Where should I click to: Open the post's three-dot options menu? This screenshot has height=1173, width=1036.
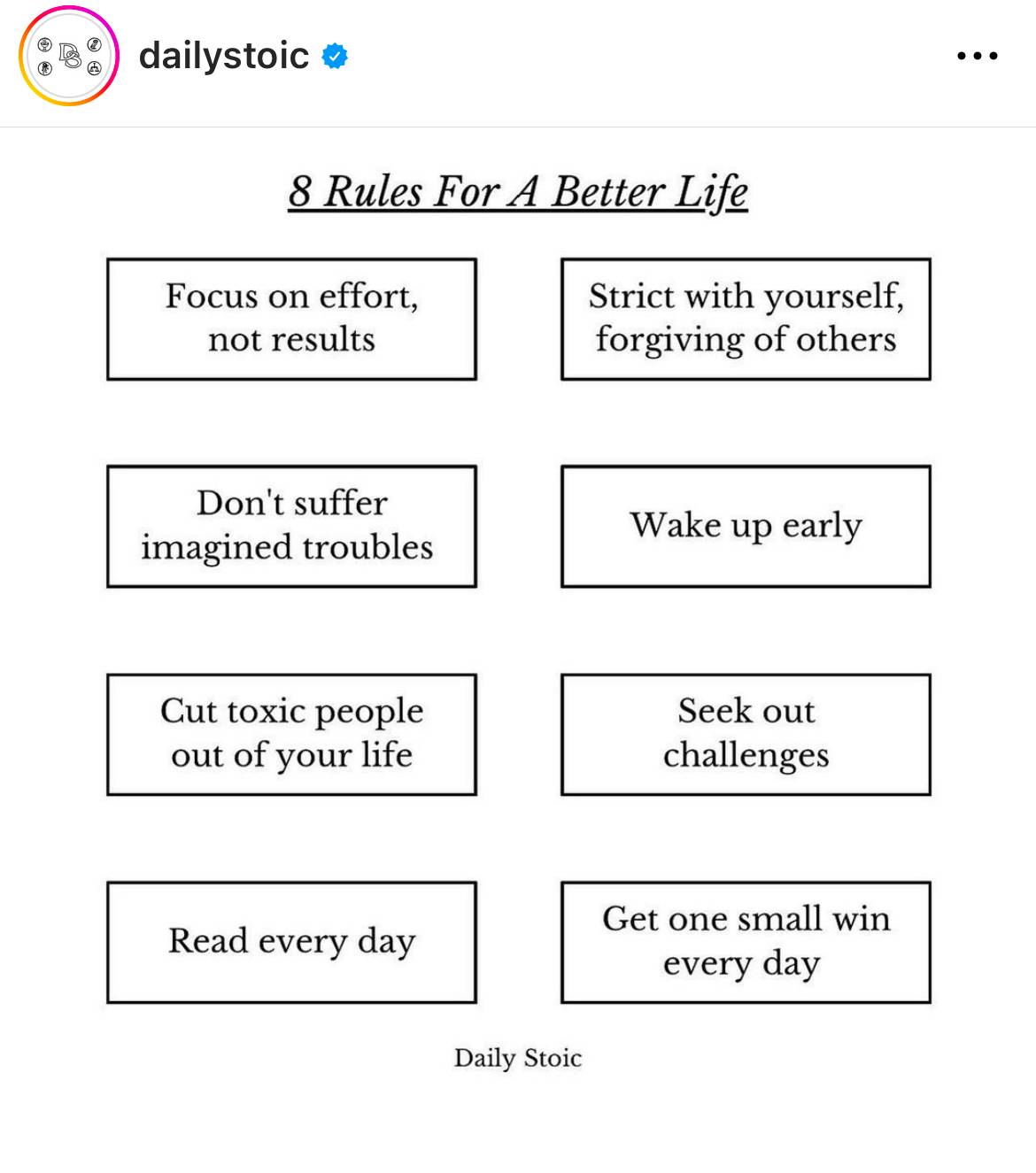coord(977,57)
